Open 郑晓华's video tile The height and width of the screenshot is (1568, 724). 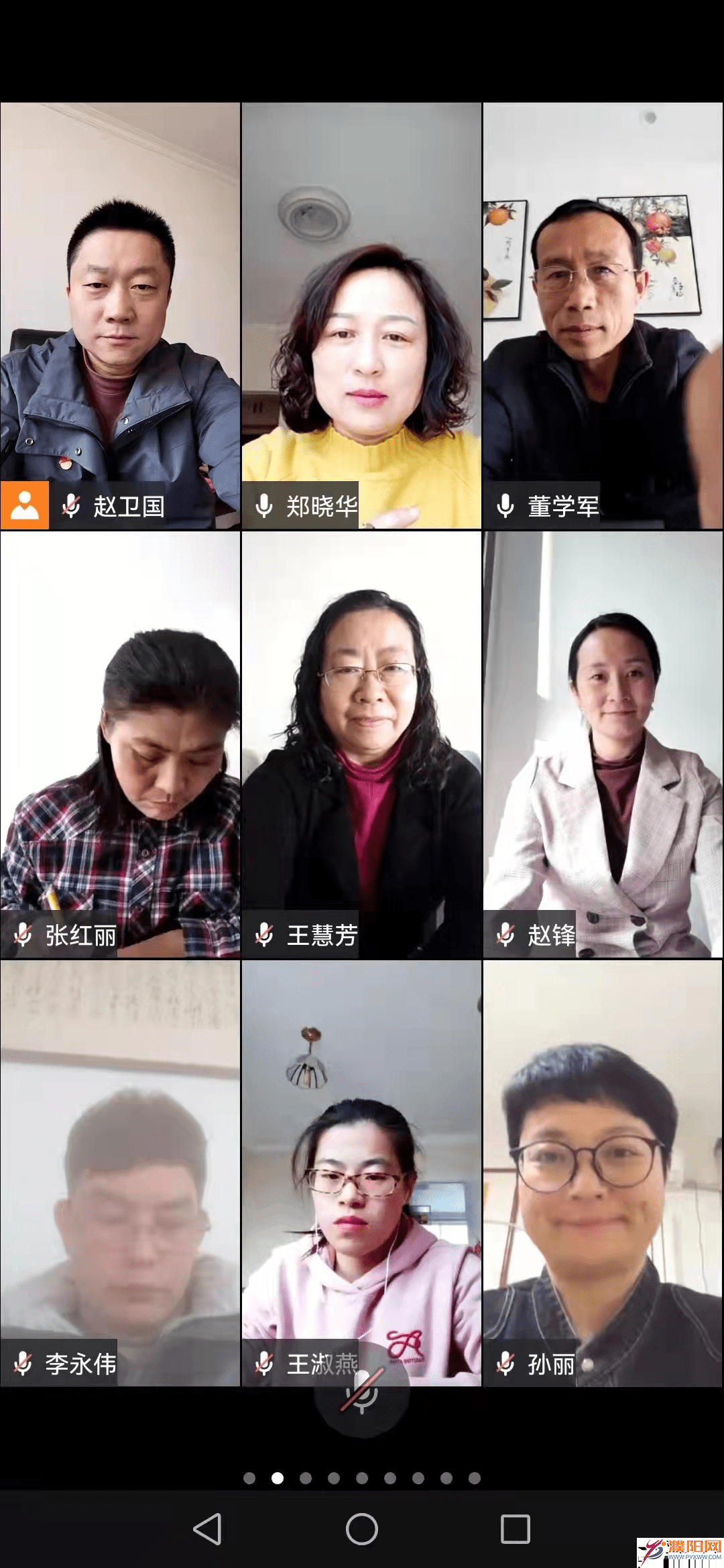click(361, 315)
